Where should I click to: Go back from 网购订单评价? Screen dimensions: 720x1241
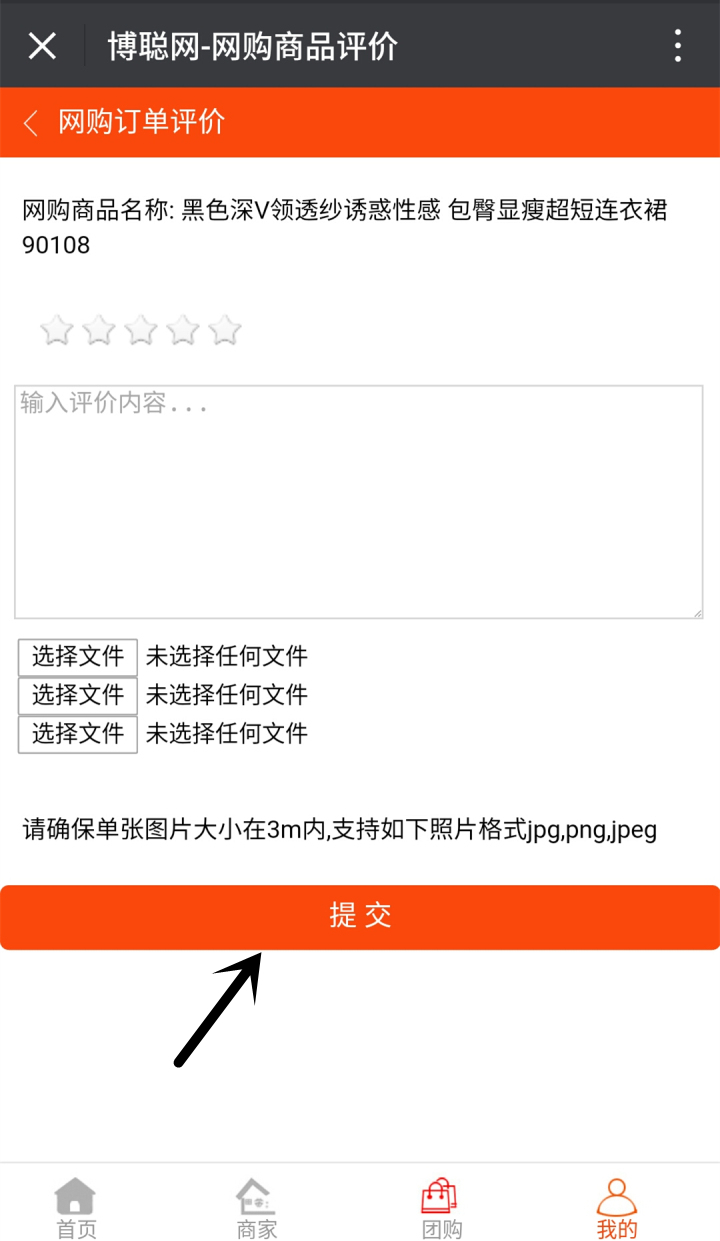pyautogui.click(x=31, y=123)
